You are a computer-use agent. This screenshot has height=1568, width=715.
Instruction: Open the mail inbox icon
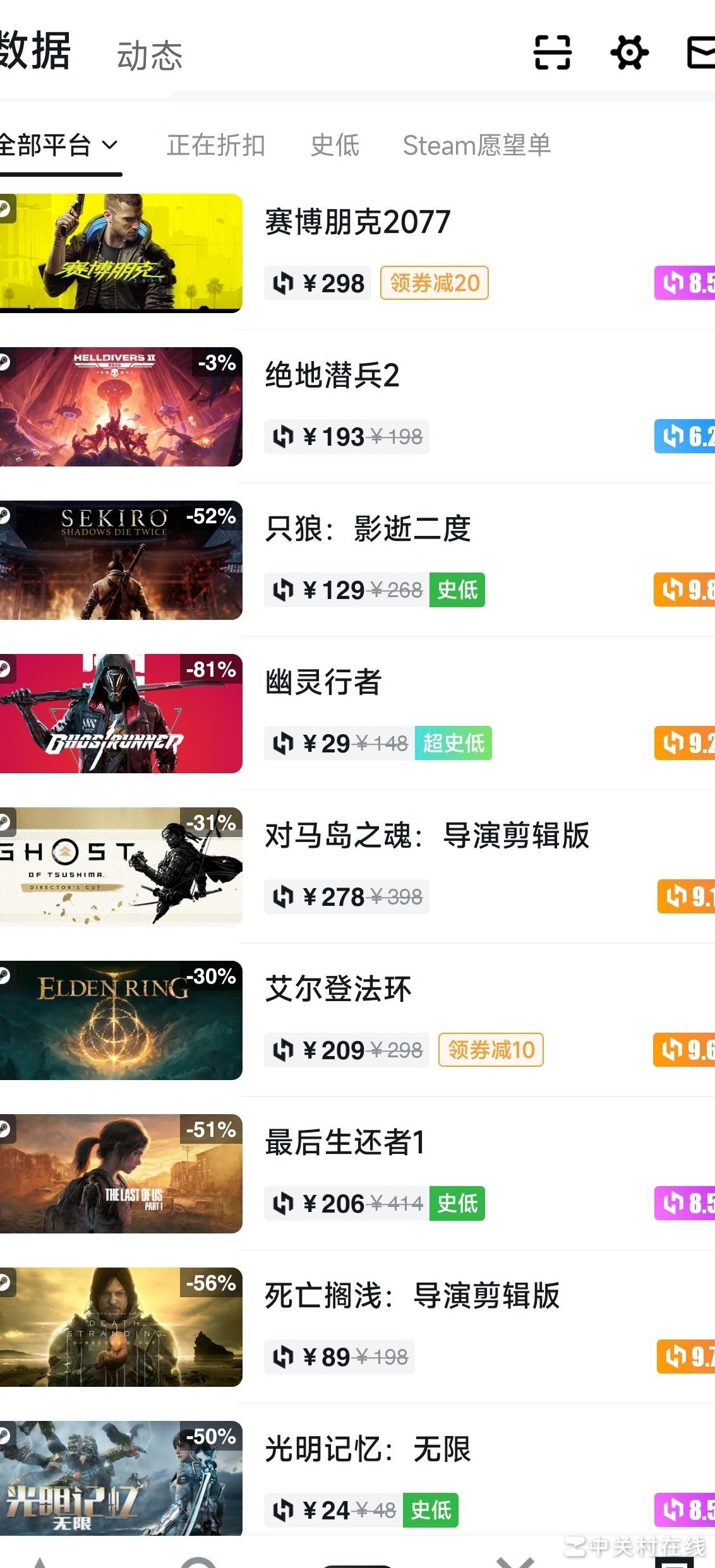pyautogui.click(x=701, y=52)
